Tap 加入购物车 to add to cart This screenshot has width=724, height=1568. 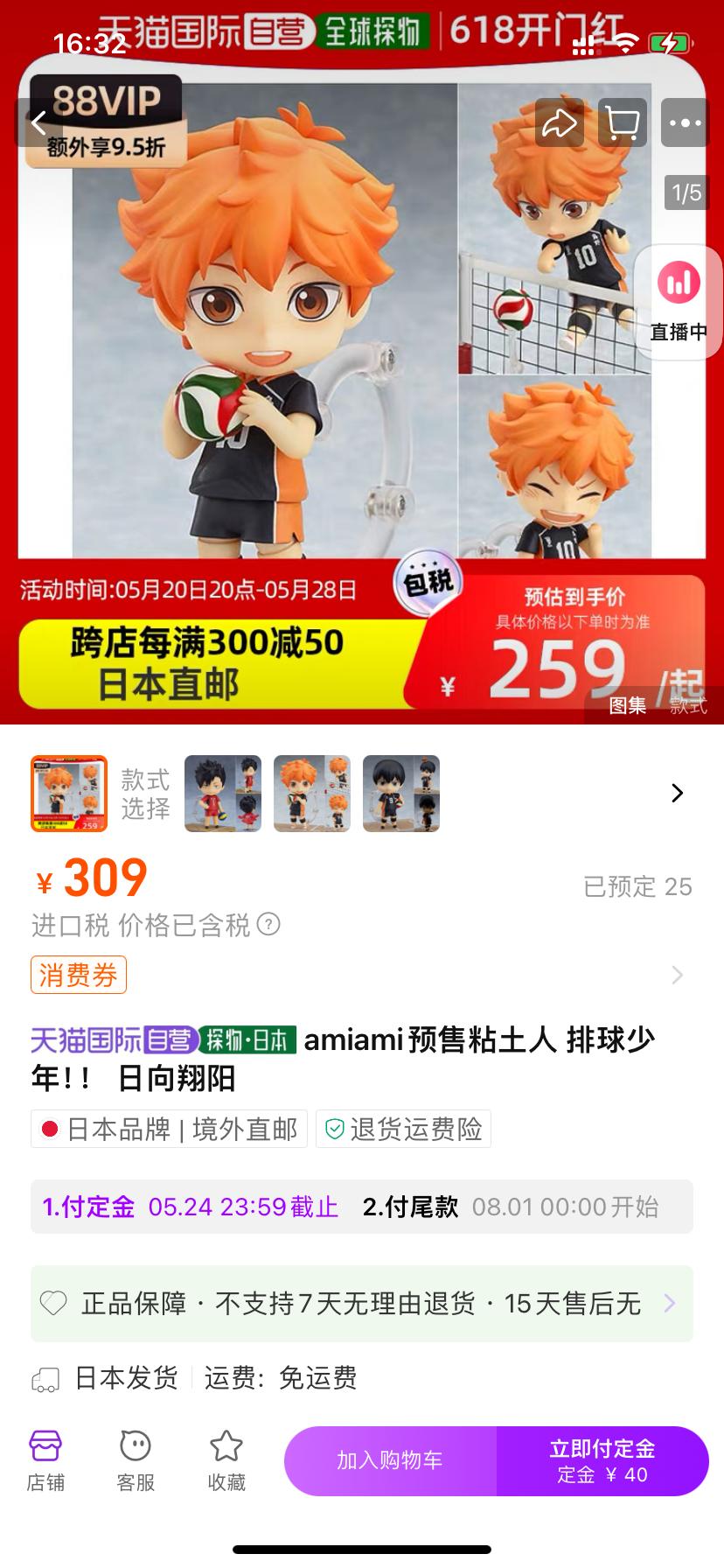pyautogui.click(x=390, y=1460)
